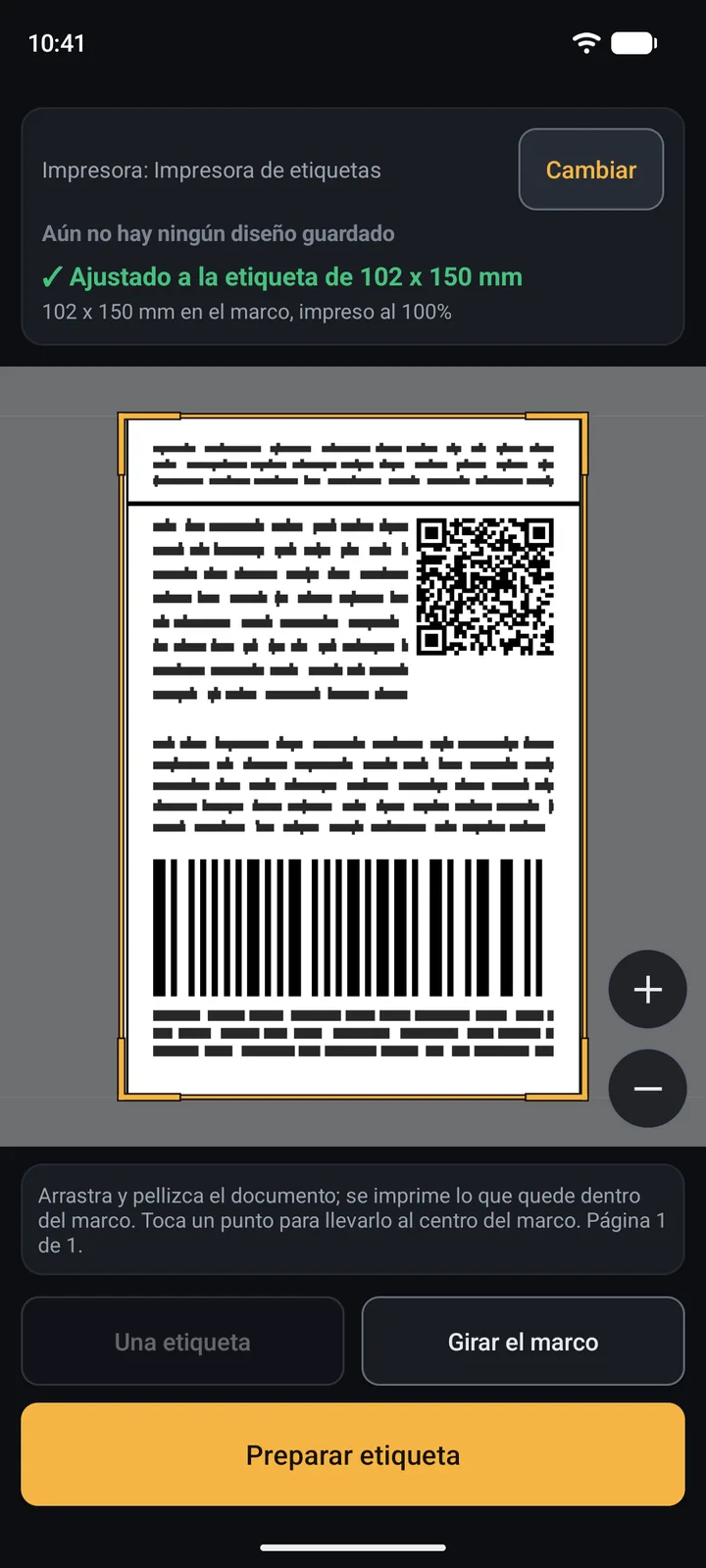
Task: Zoom in with the plus button
Action: point(647,989)
